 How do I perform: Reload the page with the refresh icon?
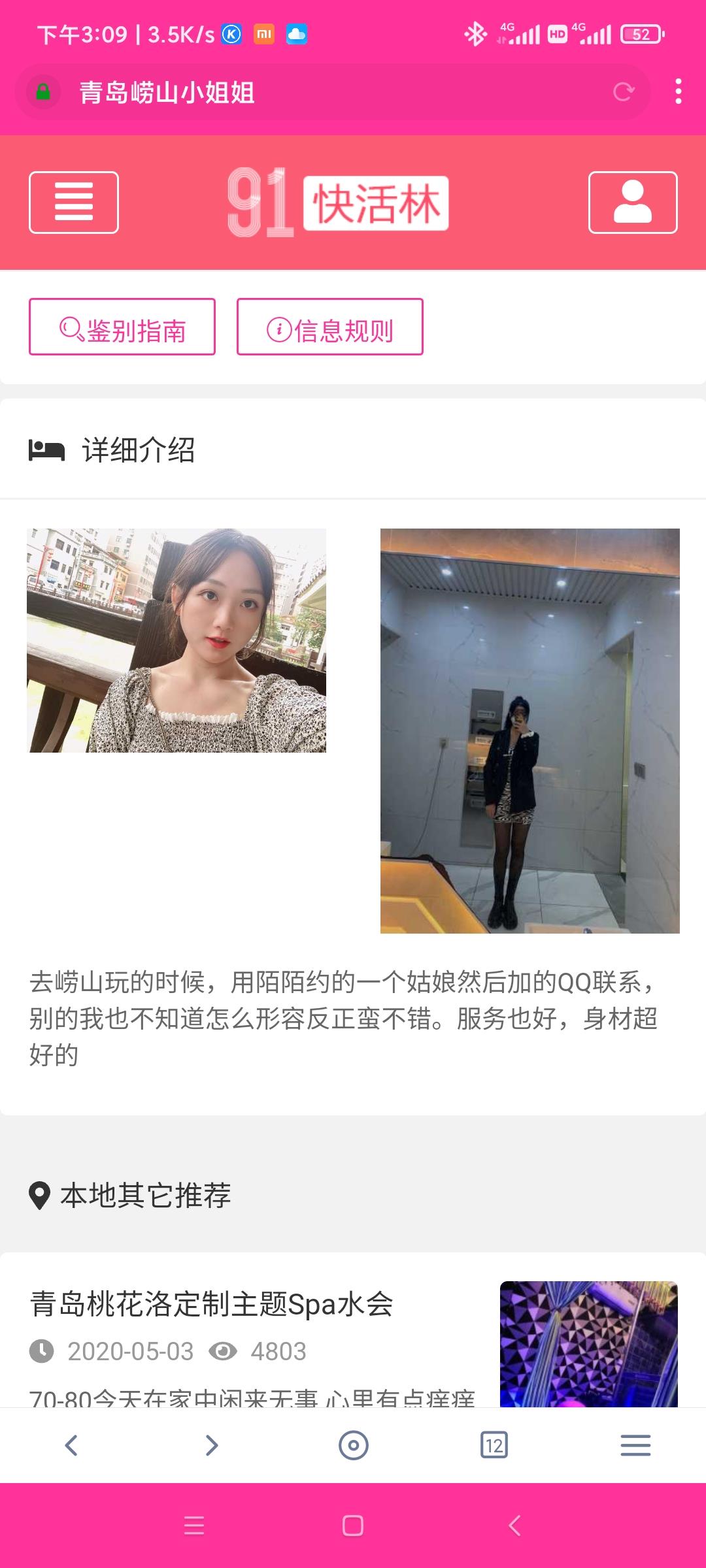(623, 92)
